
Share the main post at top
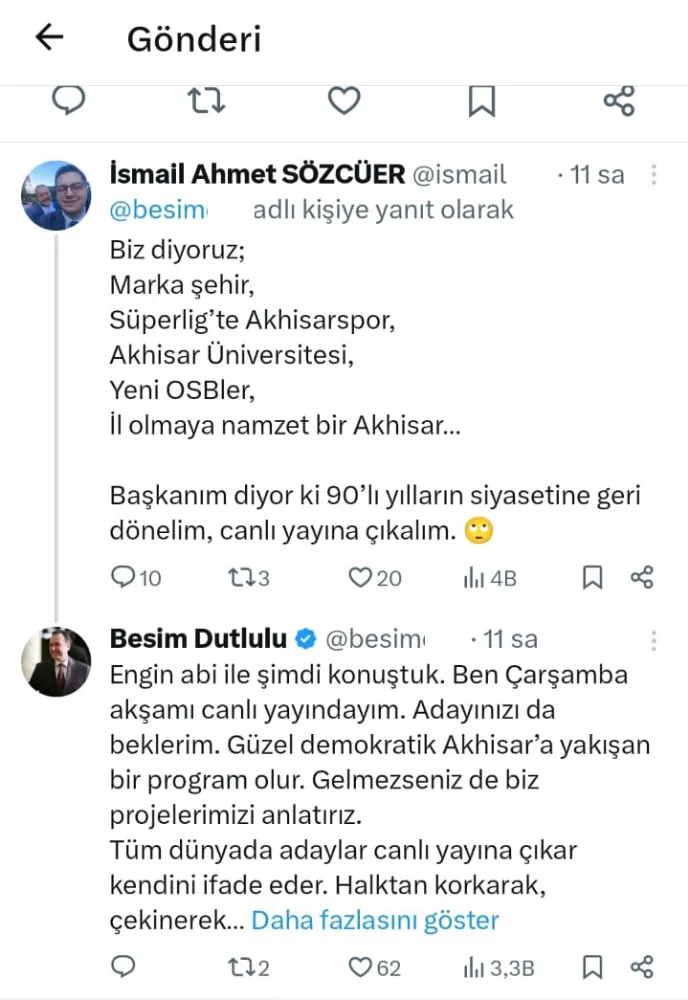620,99
